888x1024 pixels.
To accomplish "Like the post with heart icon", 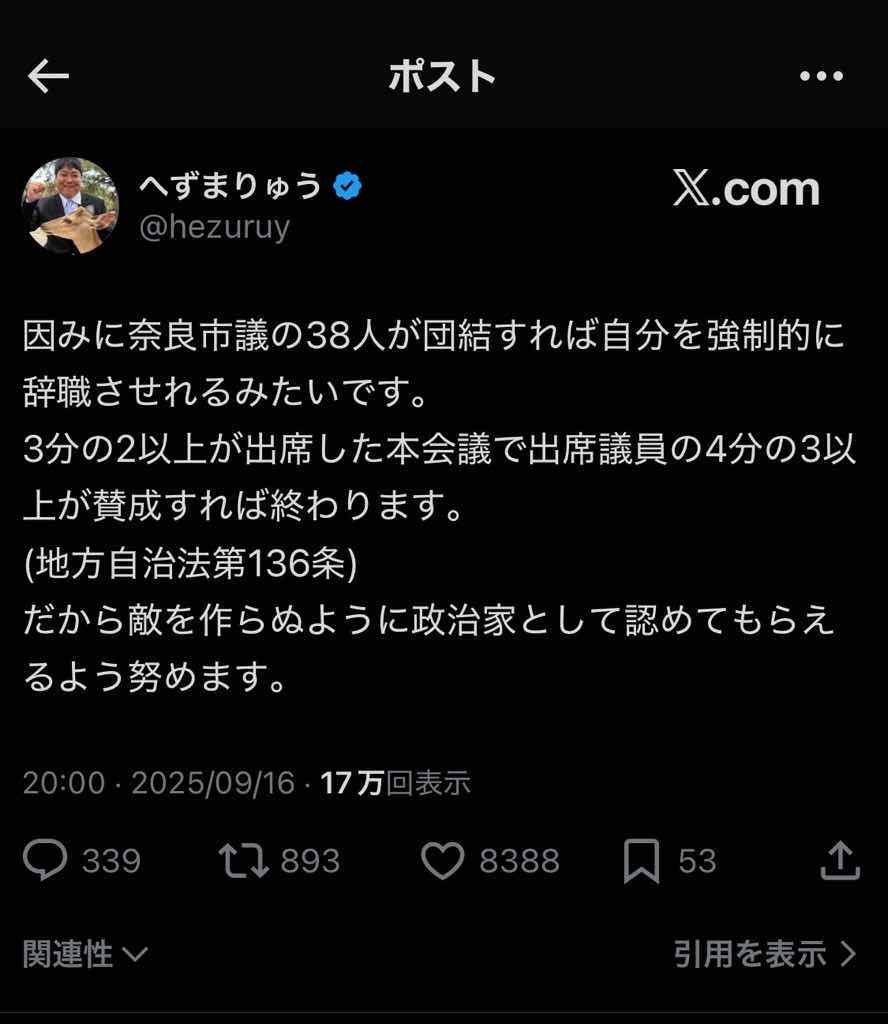I will [442, 860].
